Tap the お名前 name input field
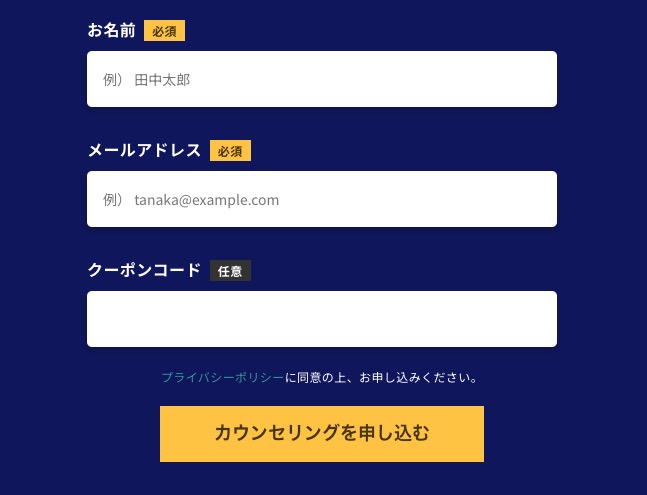This screenshot has height=495, width=647. point(321,79)
